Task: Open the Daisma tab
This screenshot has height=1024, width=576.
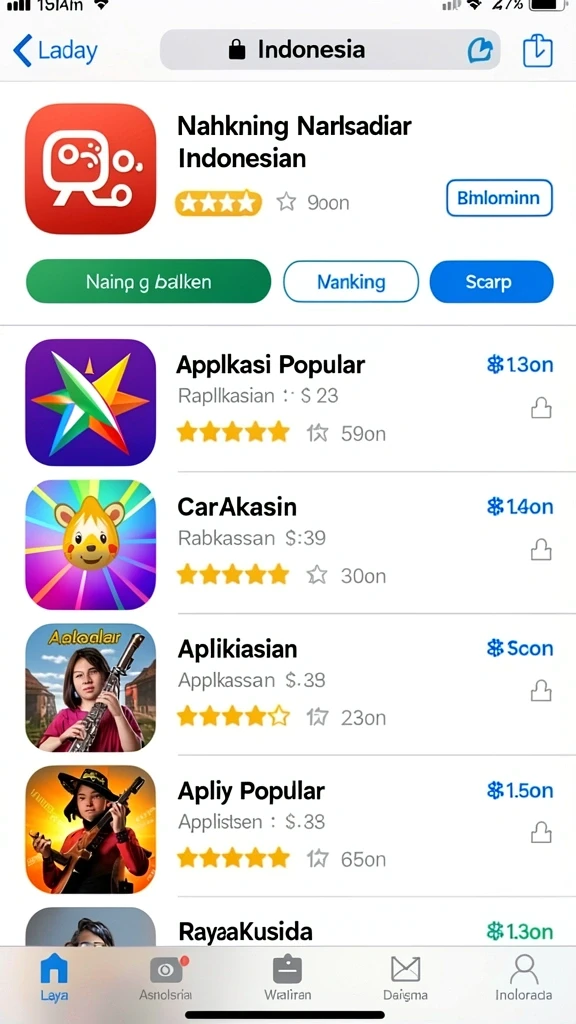Action: click(x=406, y=978)
